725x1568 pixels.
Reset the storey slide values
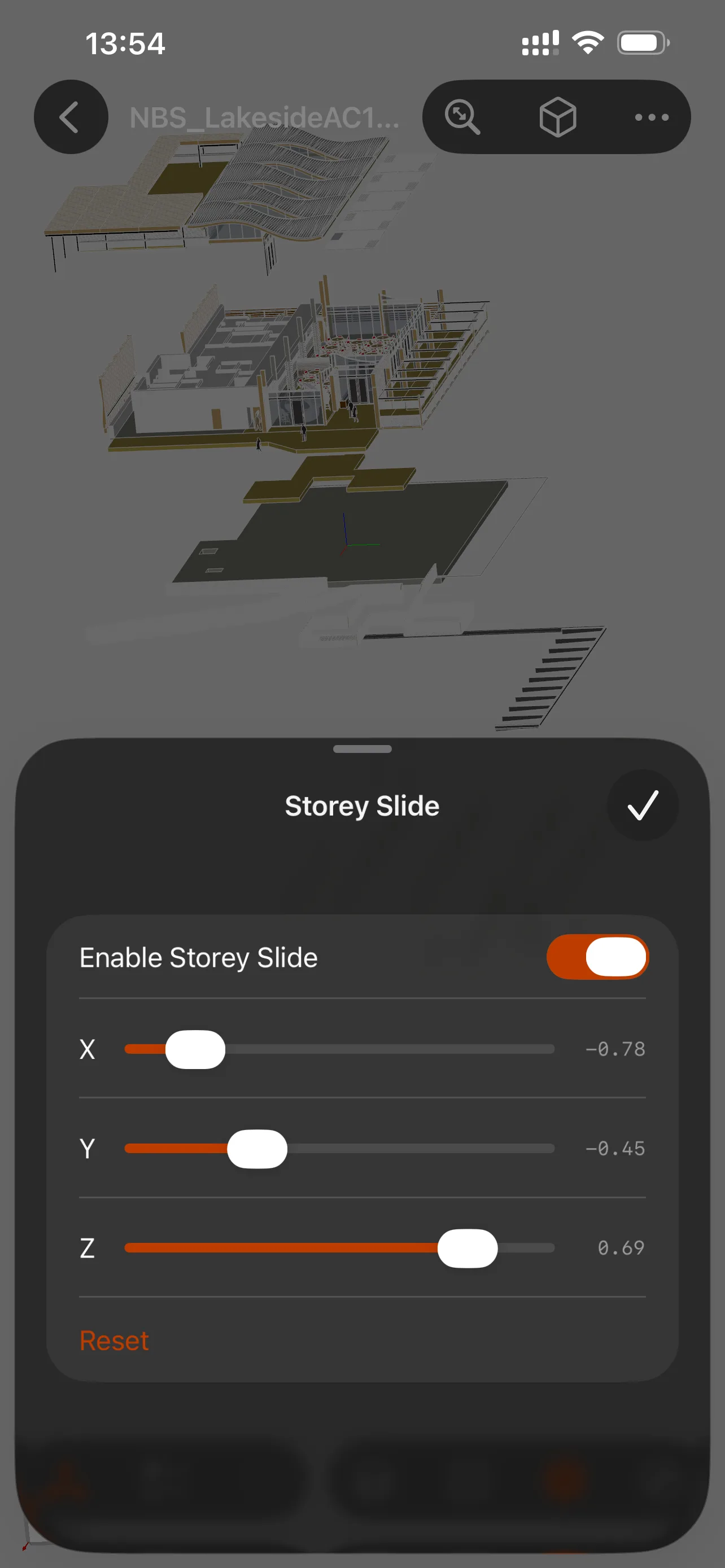click(115, 1341)
